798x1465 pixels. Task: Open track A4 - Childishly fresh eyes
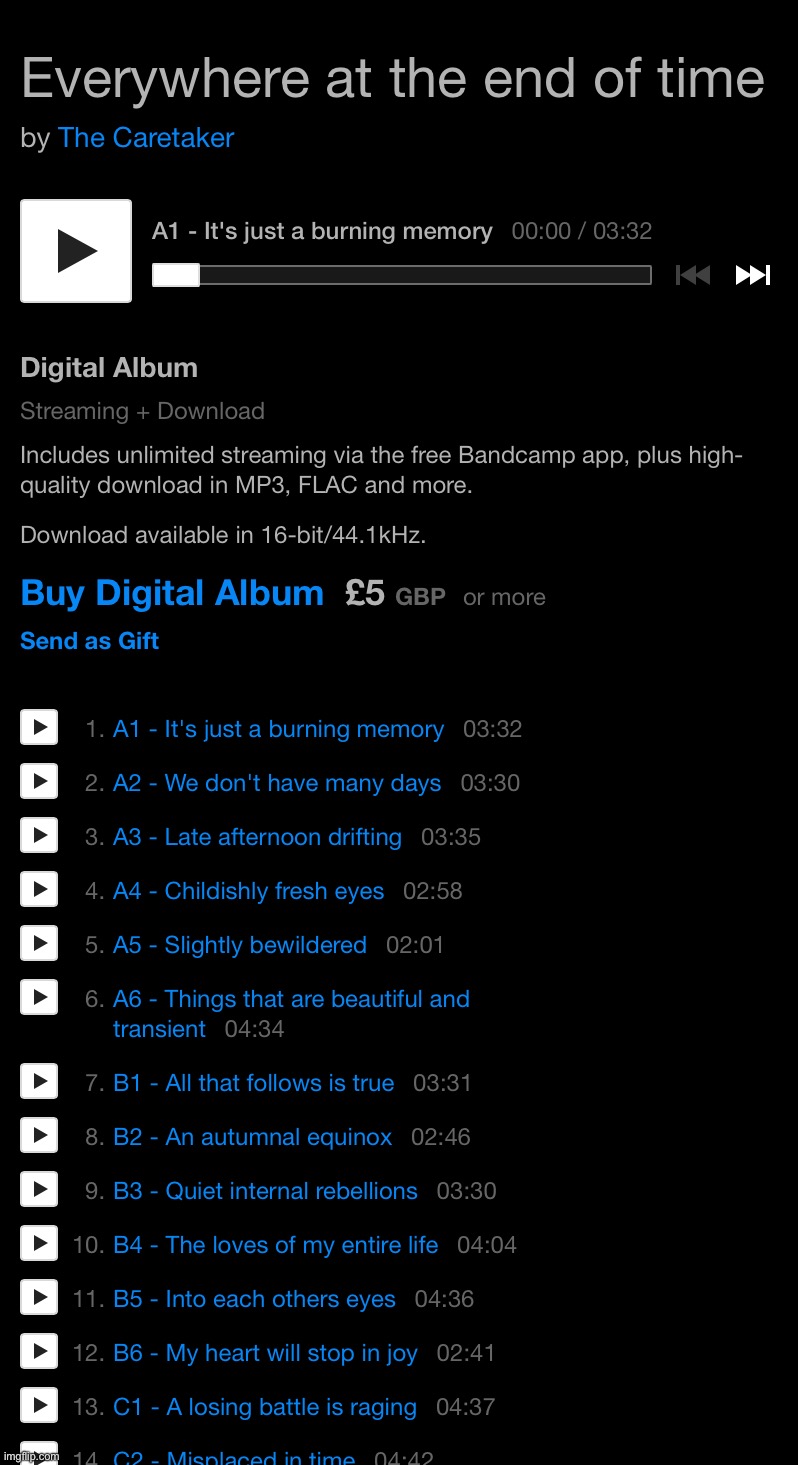pos(248,891)
